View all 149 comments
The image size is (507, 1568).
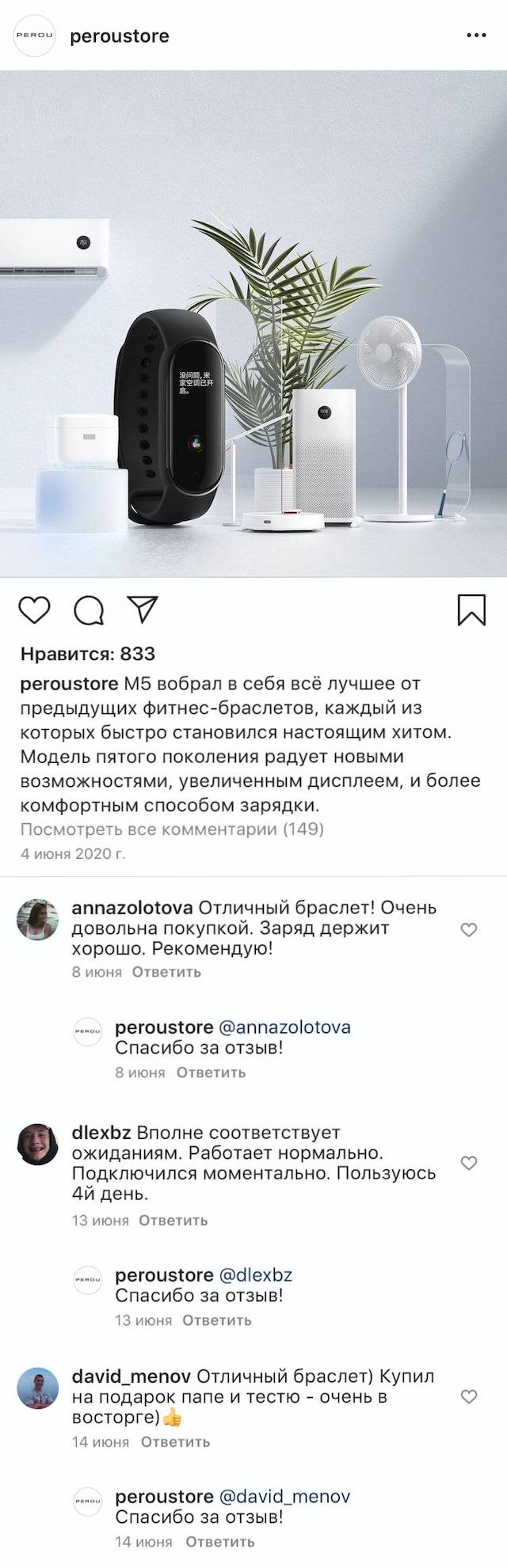(172, 829)
